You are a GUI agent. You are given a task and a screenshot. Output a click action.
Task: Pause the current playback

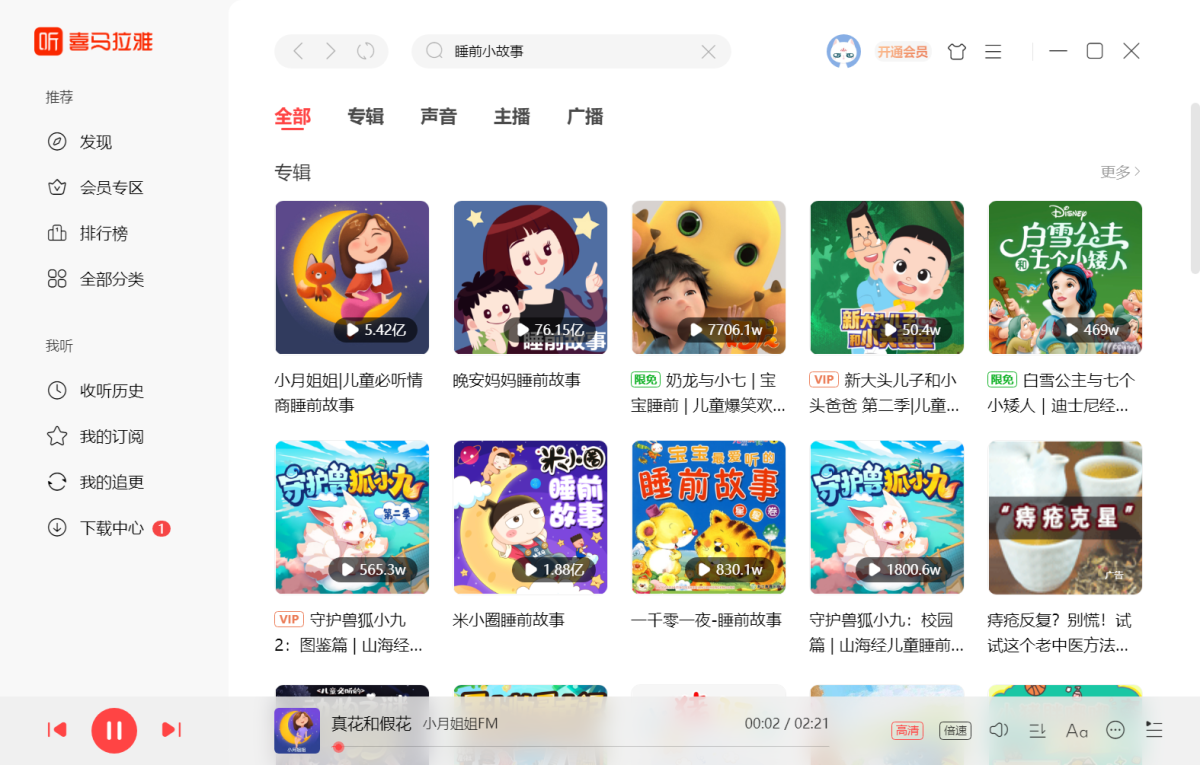coord(114,730)
